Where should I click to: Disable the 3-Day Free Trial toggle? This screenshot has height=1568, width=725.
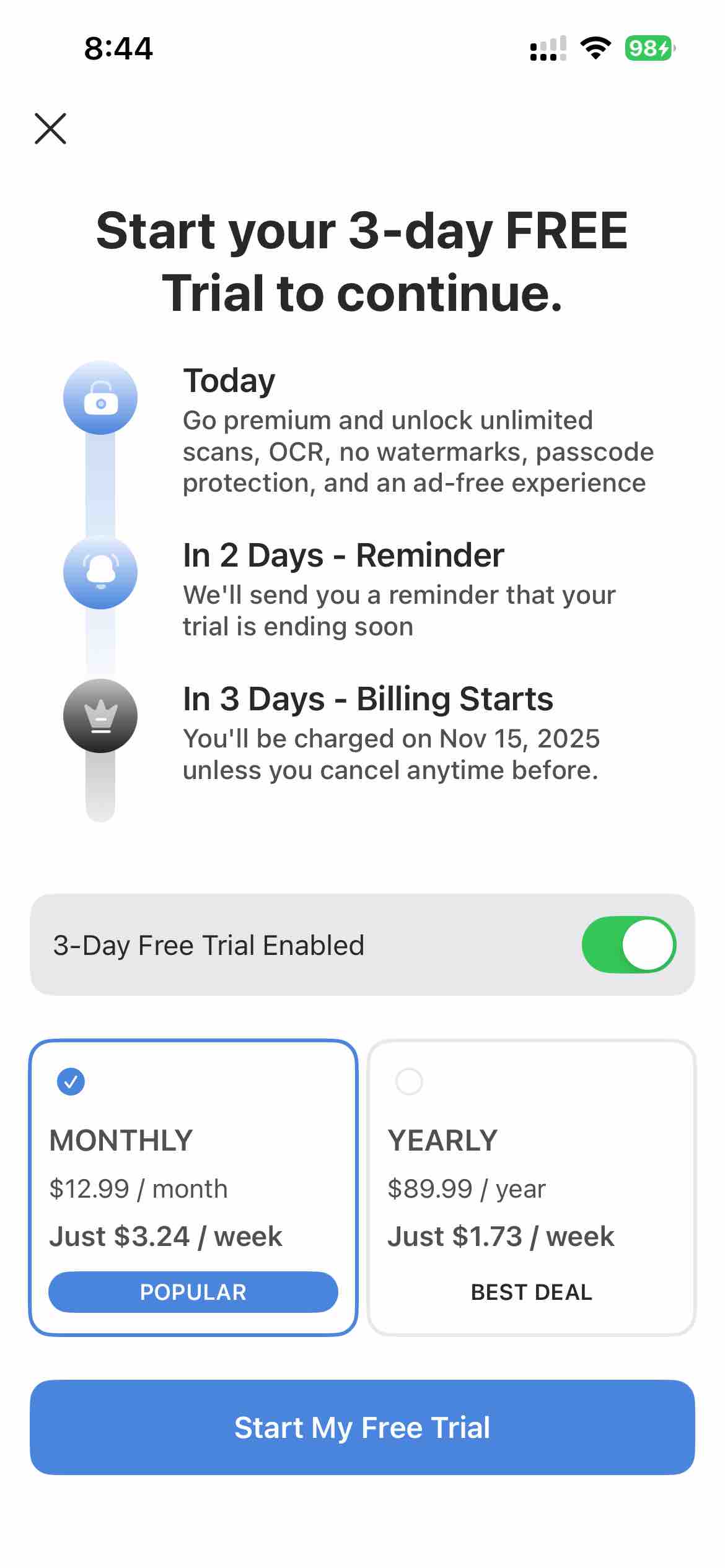(x=628, y=944)
